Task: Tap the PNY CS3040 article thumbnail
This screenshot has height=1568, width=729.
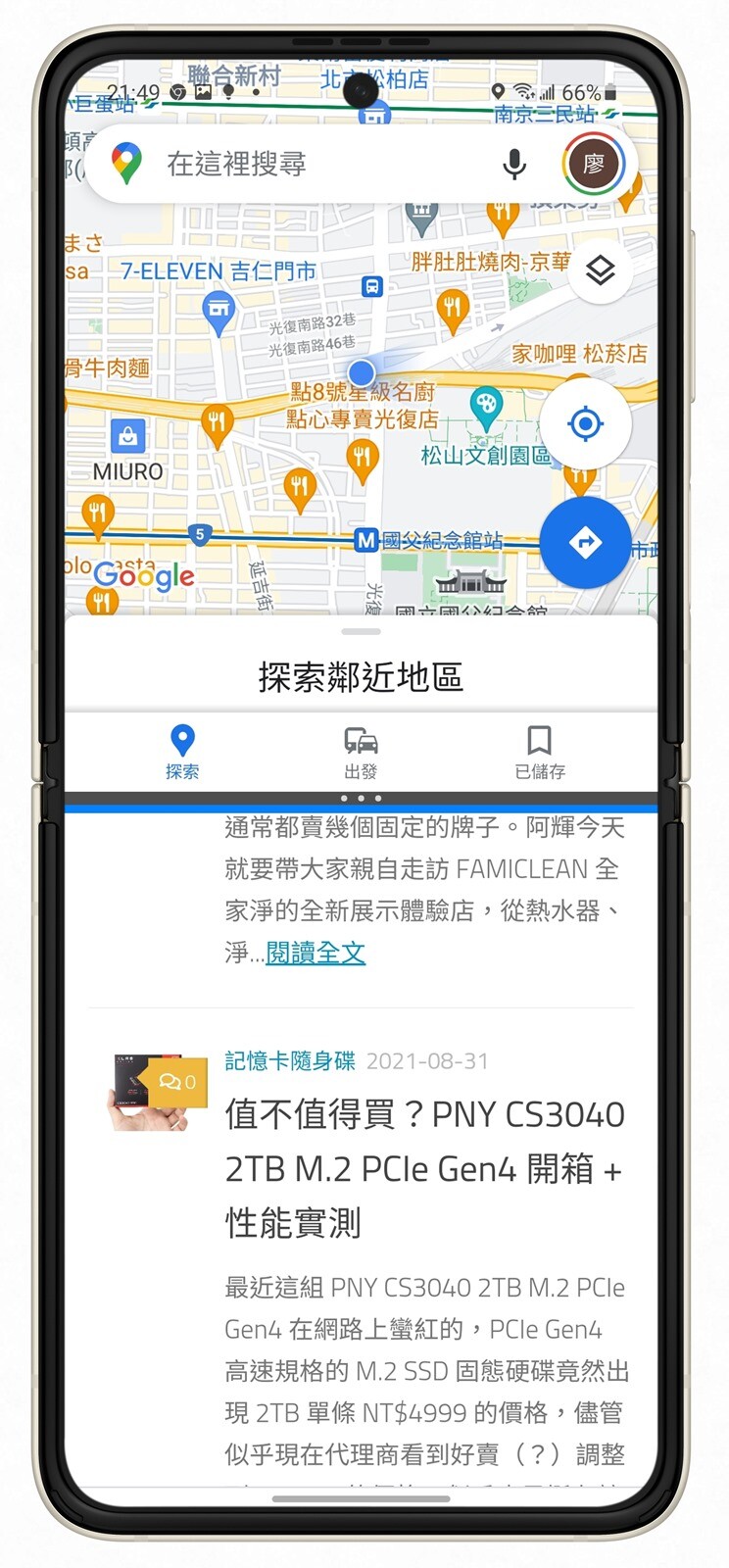Action: click(157, 1093)
